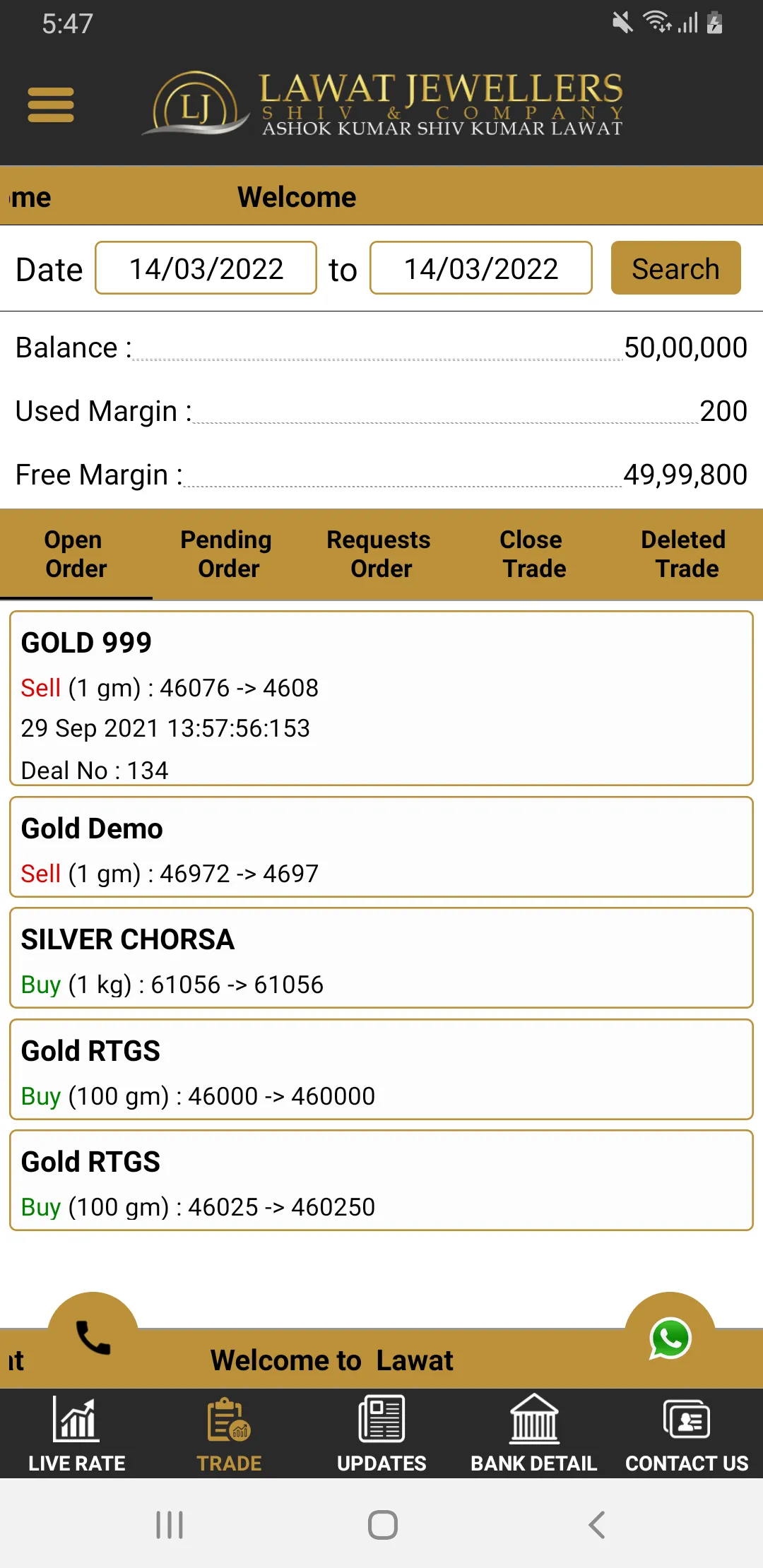The width and height of the screenshot is (763, 1568).
Task: Select the Deleted Trade tab
Action: pyautogui.click(x=683, y=554)
